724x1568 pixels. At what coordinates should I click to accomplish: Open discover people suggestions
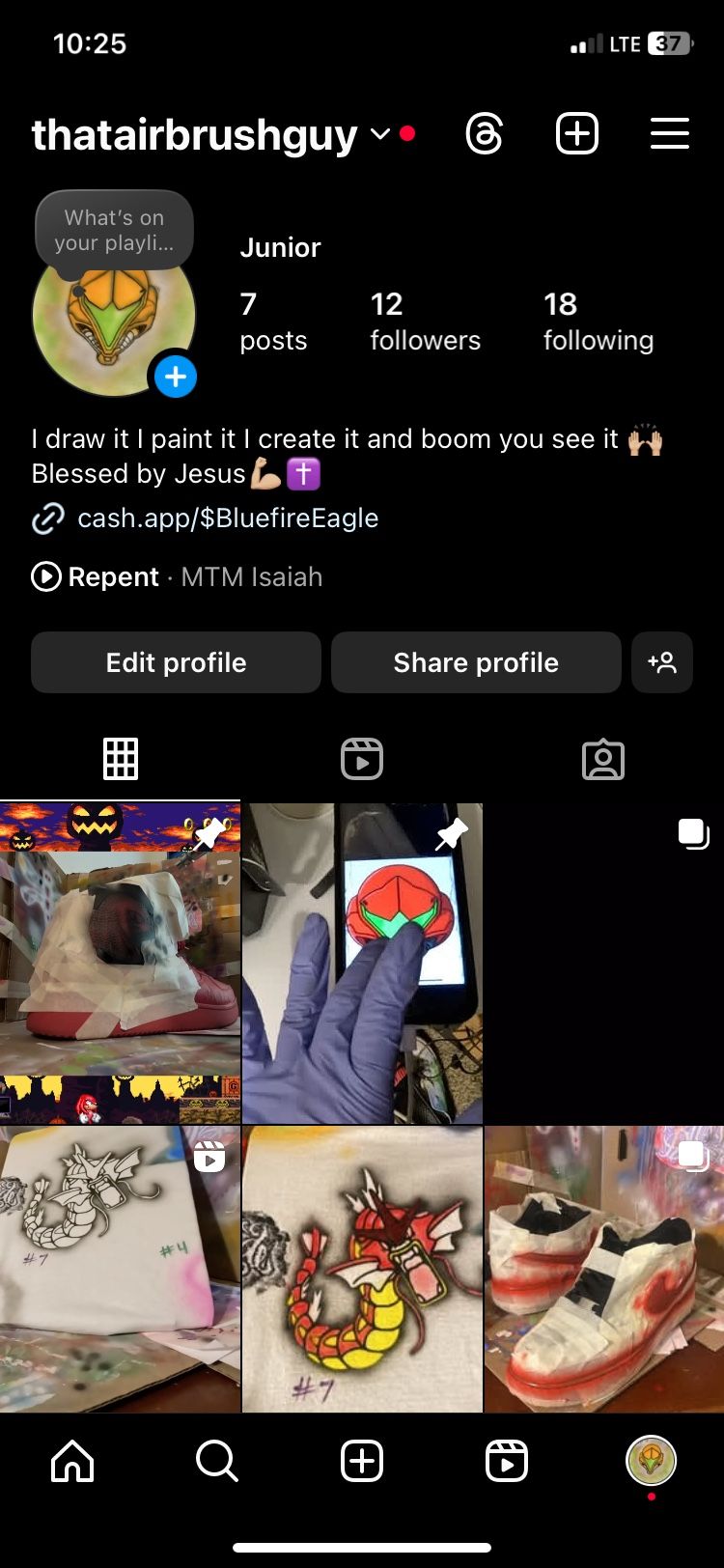[x=662, y=662]
